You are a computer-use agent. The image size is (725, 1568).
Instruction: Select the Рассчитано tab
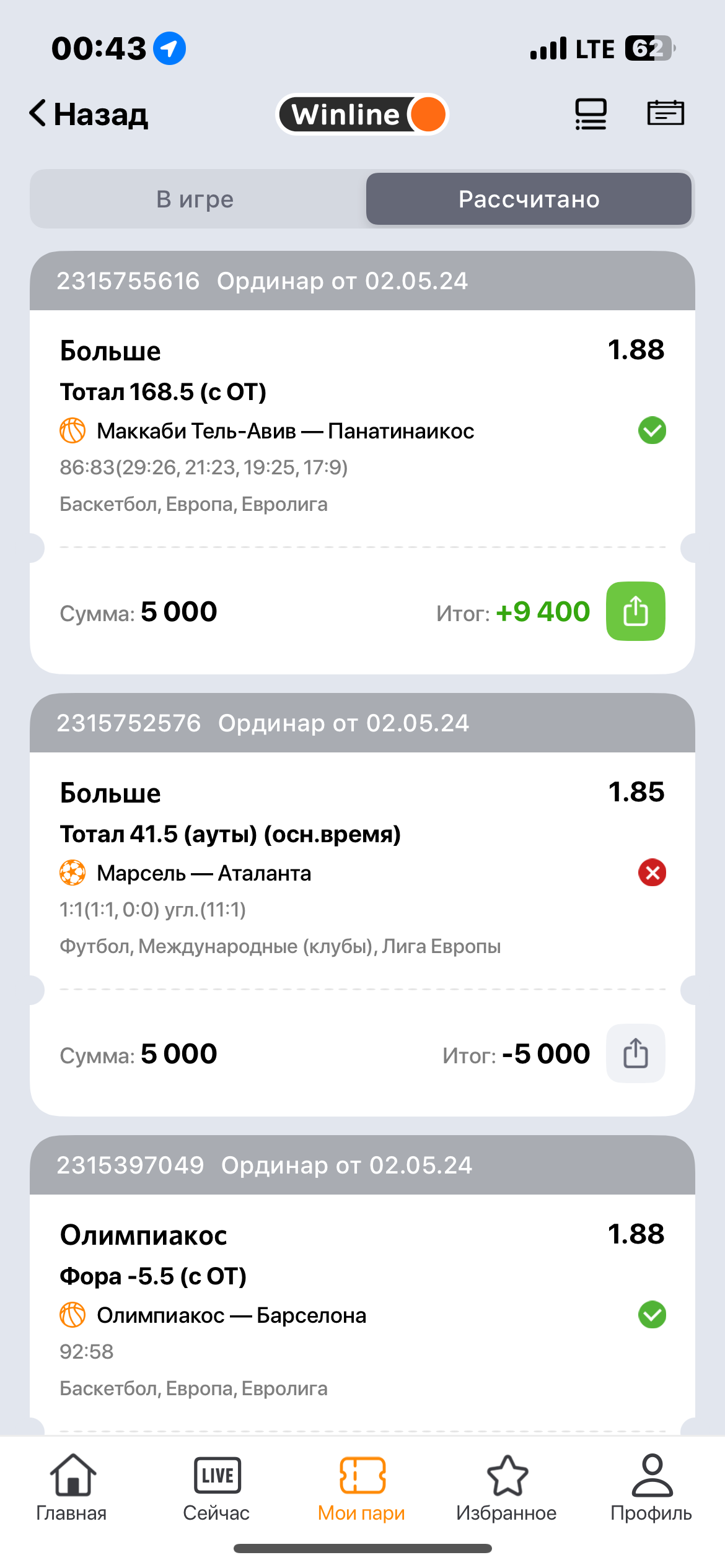click(529, 199)
